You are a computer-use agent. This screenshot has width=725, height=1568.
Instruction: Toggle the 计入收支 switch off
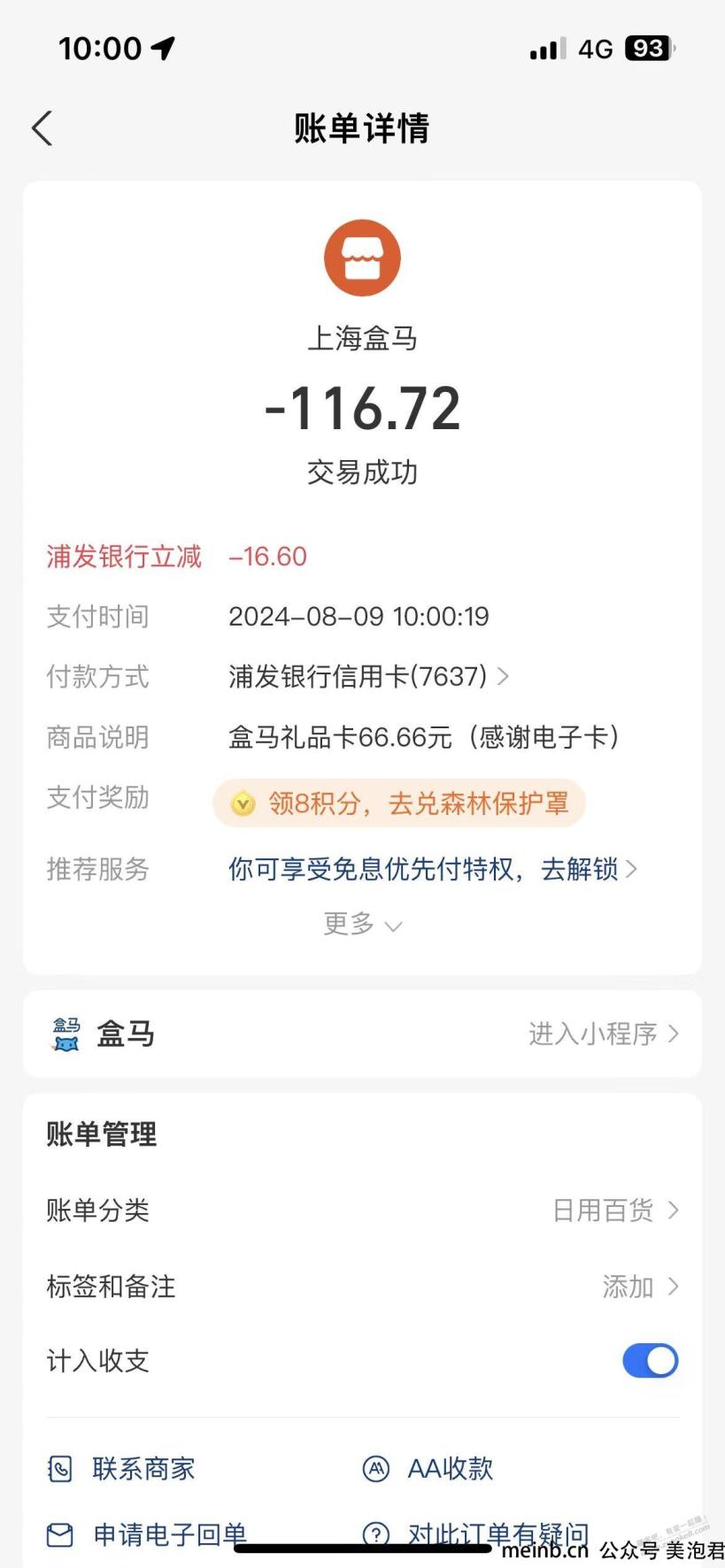[x=650, y=1361]
